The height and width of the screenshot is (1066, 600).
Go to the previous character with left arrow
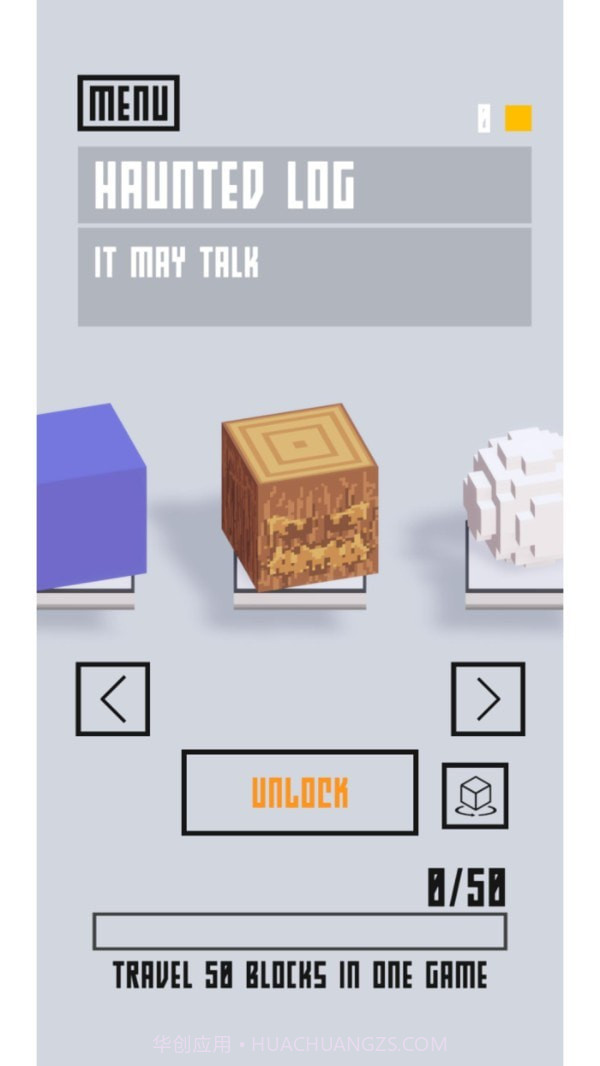[x=113, y=699]
